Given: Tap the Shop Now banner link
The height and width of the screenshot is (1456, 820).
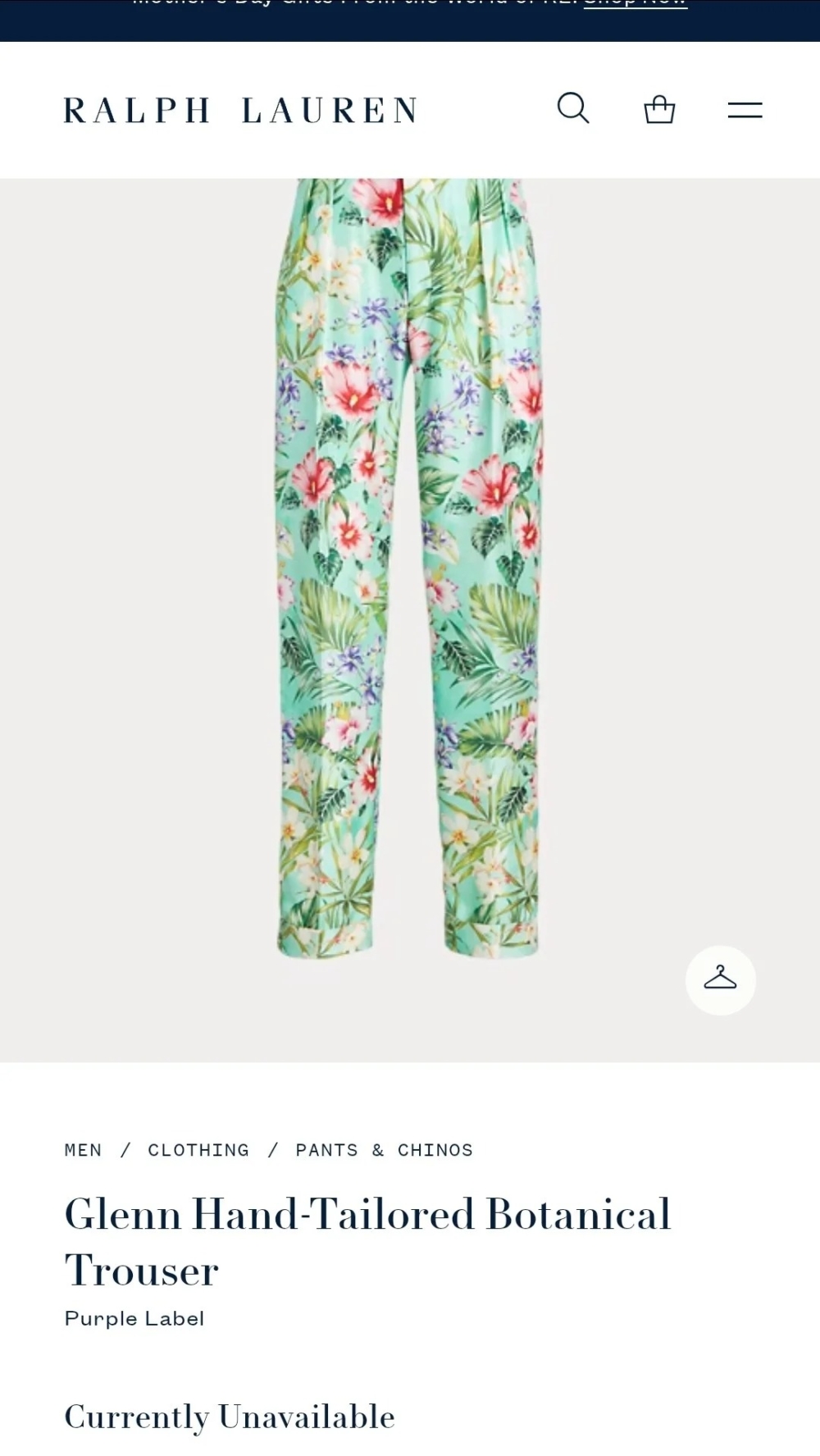Looking at the screenshot, I should tap(635, 4).
